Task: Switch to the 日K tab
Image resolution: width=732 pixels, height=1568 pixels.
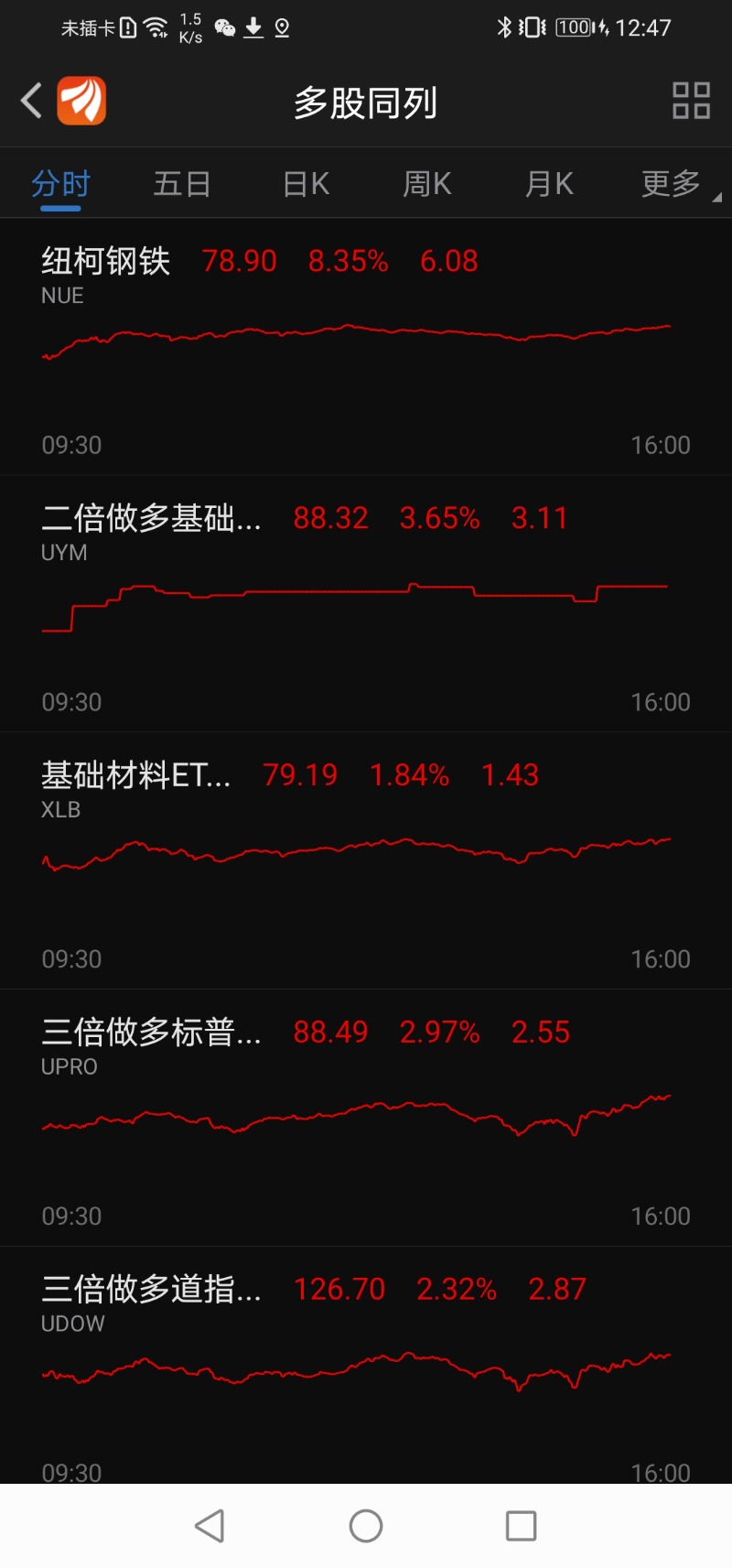Action: [x=306, y=184]
